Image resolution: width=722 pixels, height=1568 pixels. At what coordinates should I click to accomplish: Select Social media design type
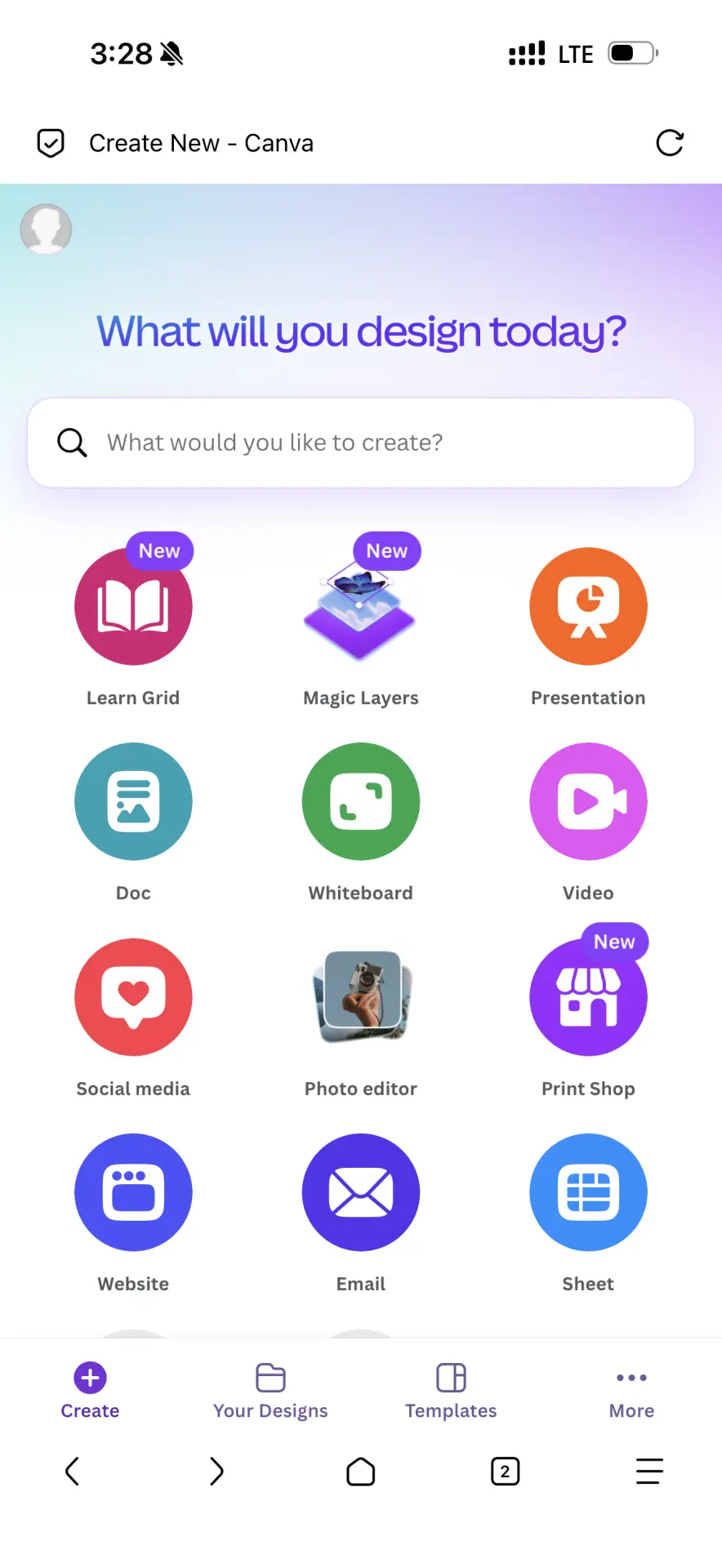[133, 997]
